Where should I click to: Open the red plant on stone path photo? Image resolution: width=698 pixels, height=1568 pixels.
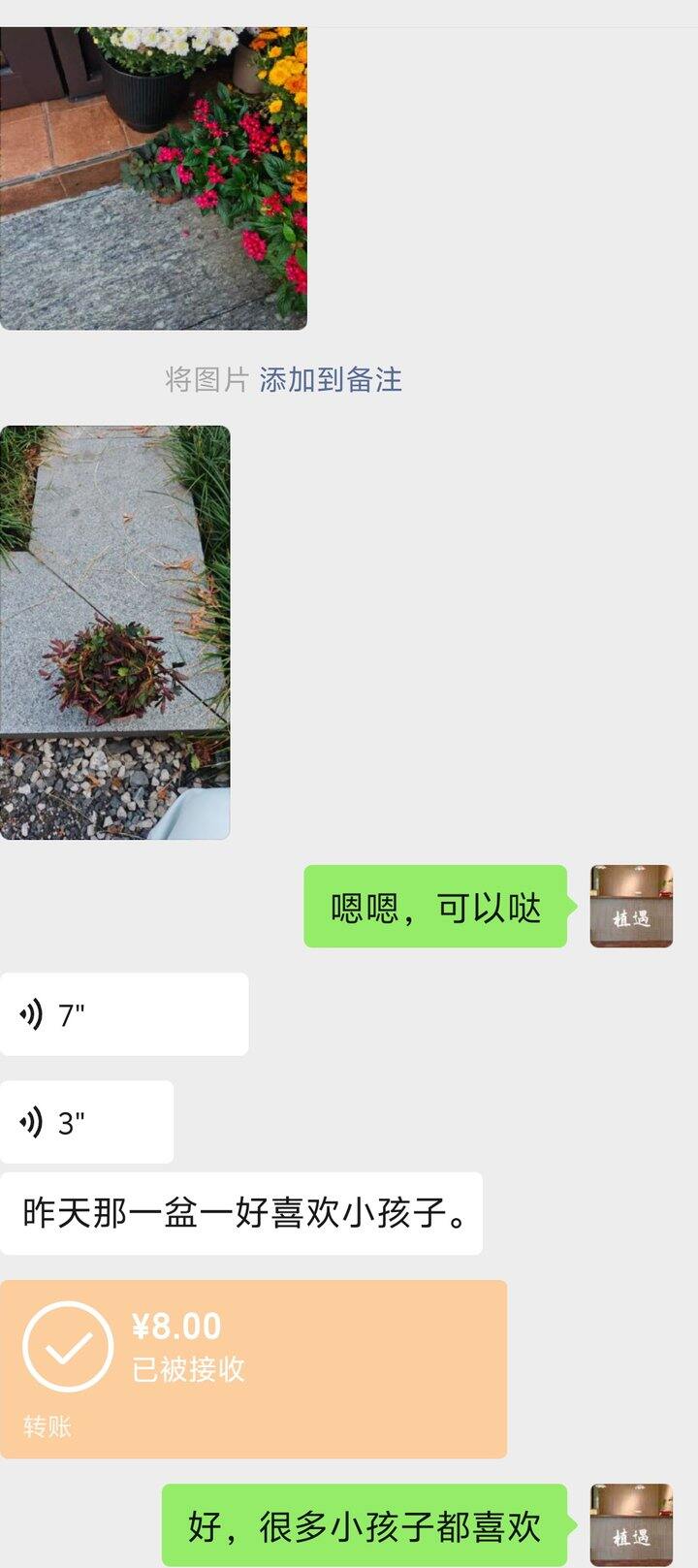[114, 632]
